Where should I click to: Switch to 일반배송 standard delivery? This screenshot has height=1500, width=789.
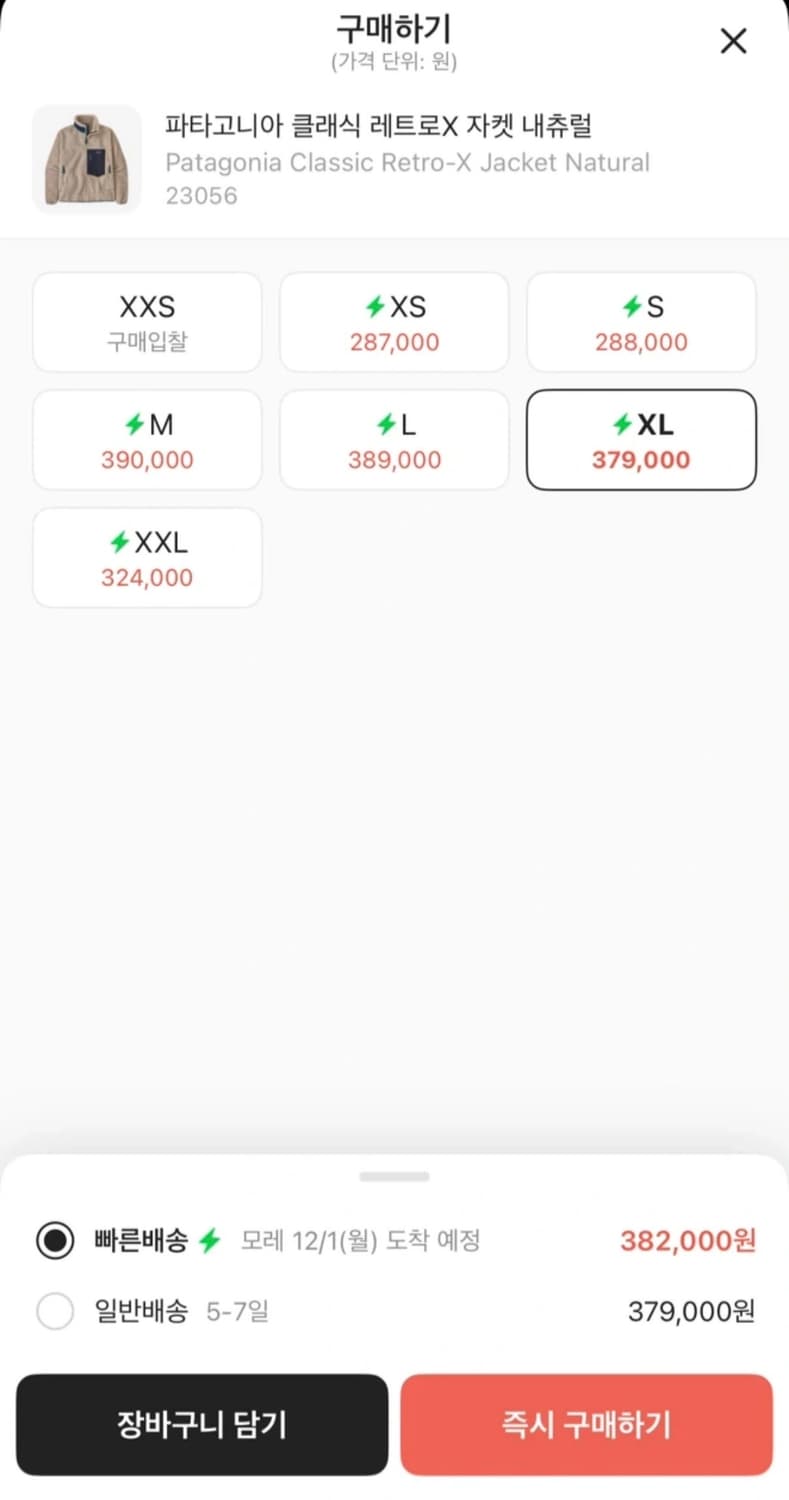(55, 1311)
